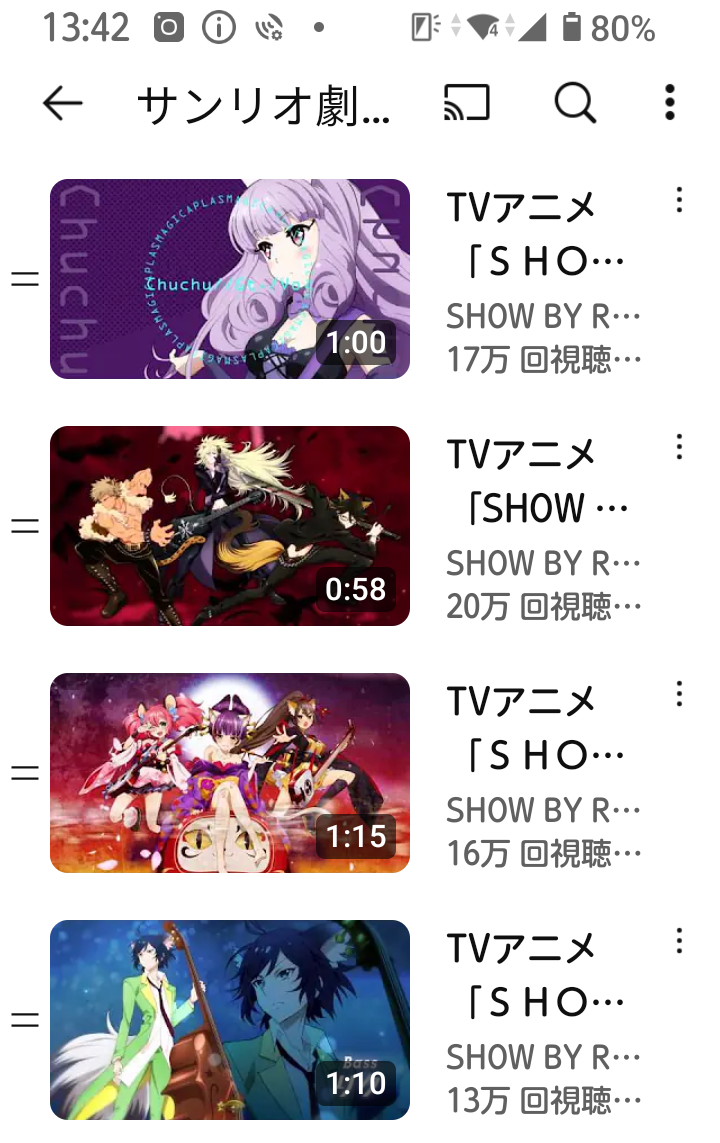Open options for the 13万 views video

pyautogui.click(x=679, y=940)
